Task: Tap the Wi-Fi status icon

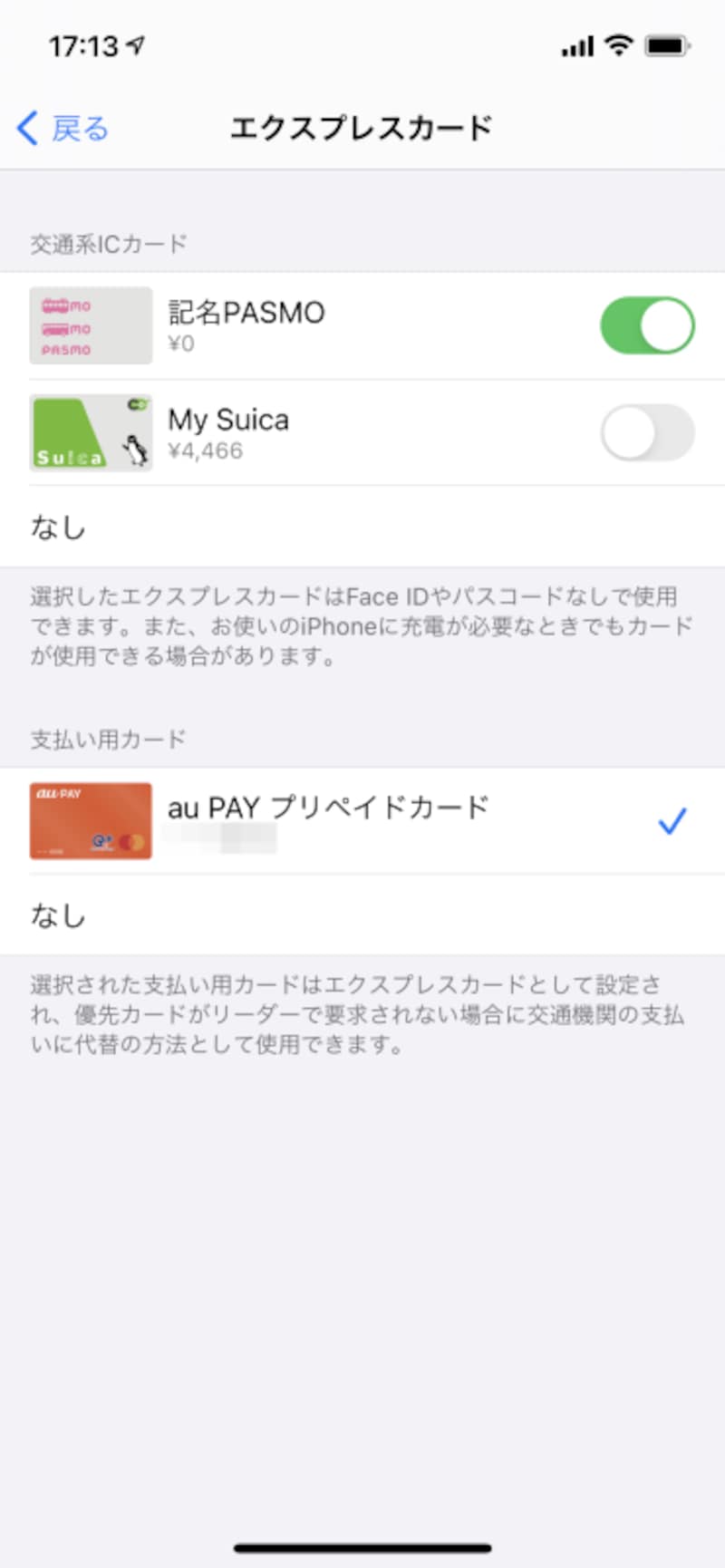Action: [x=617, y=44]
